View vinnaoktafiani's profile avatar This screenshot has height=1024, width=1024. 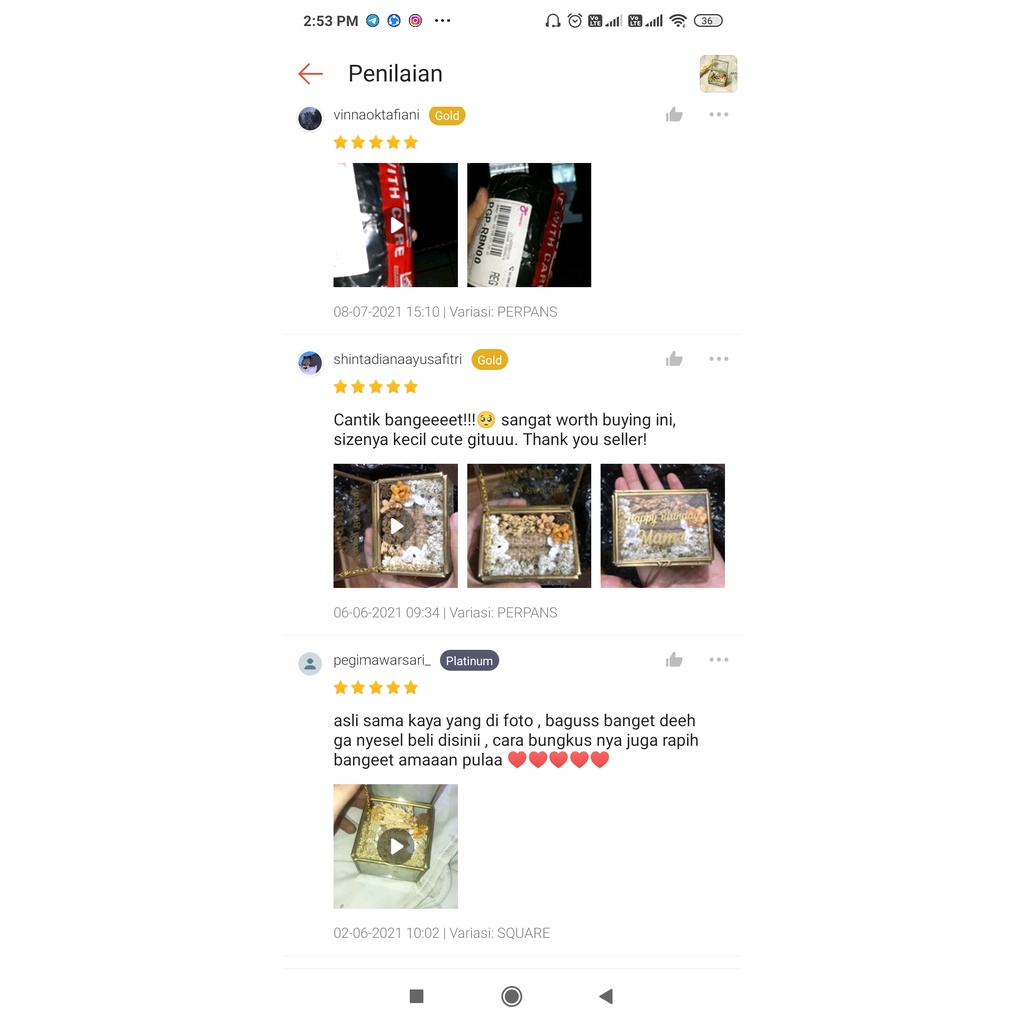(x=310, y=119)
